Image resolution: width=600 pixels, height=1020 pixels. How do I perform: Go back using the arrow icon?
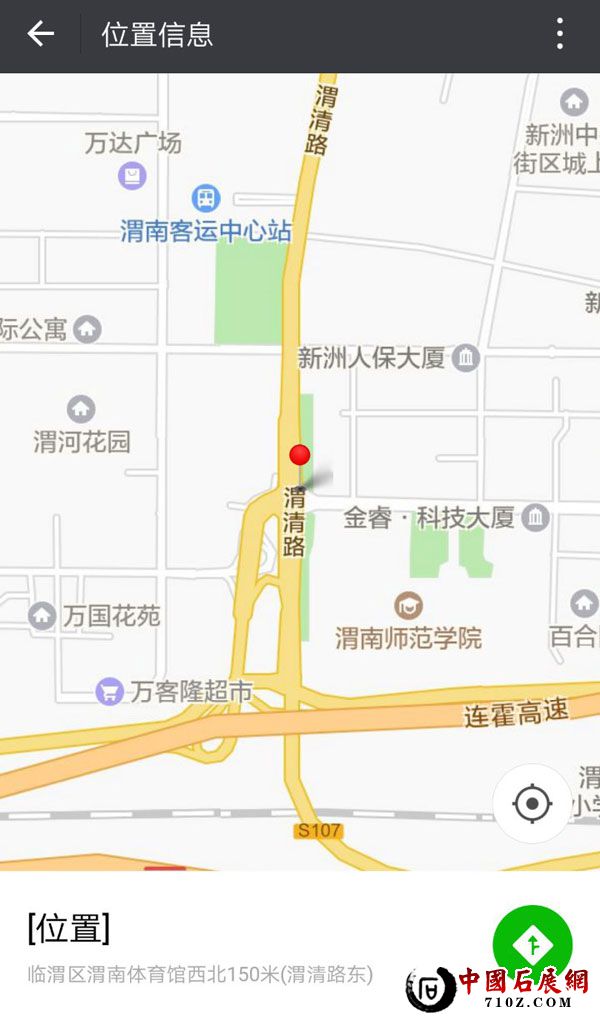(40, 34)
